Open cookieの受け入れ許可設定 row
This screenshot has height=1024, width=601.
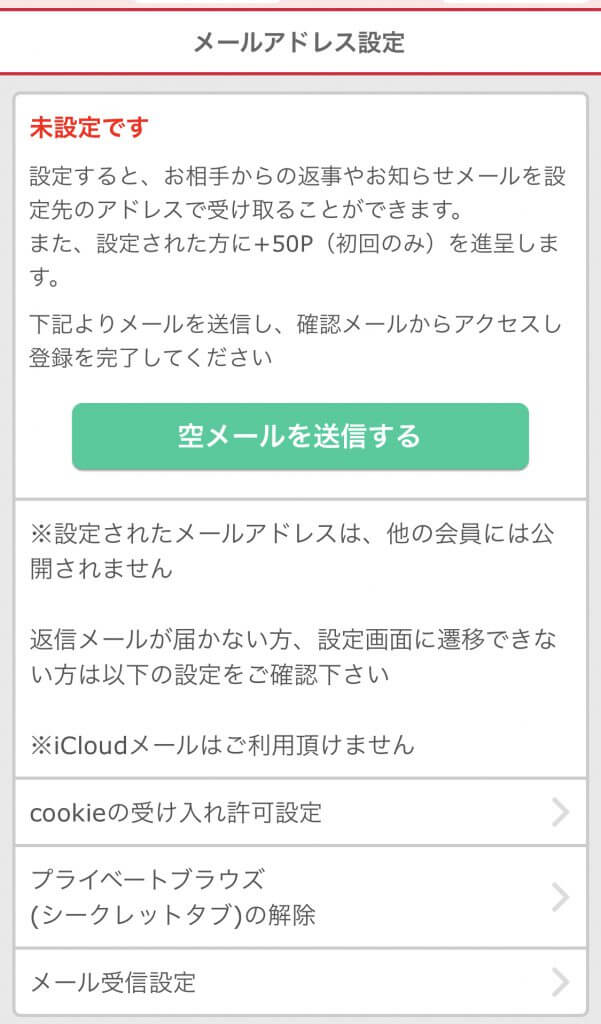(300, 812)
